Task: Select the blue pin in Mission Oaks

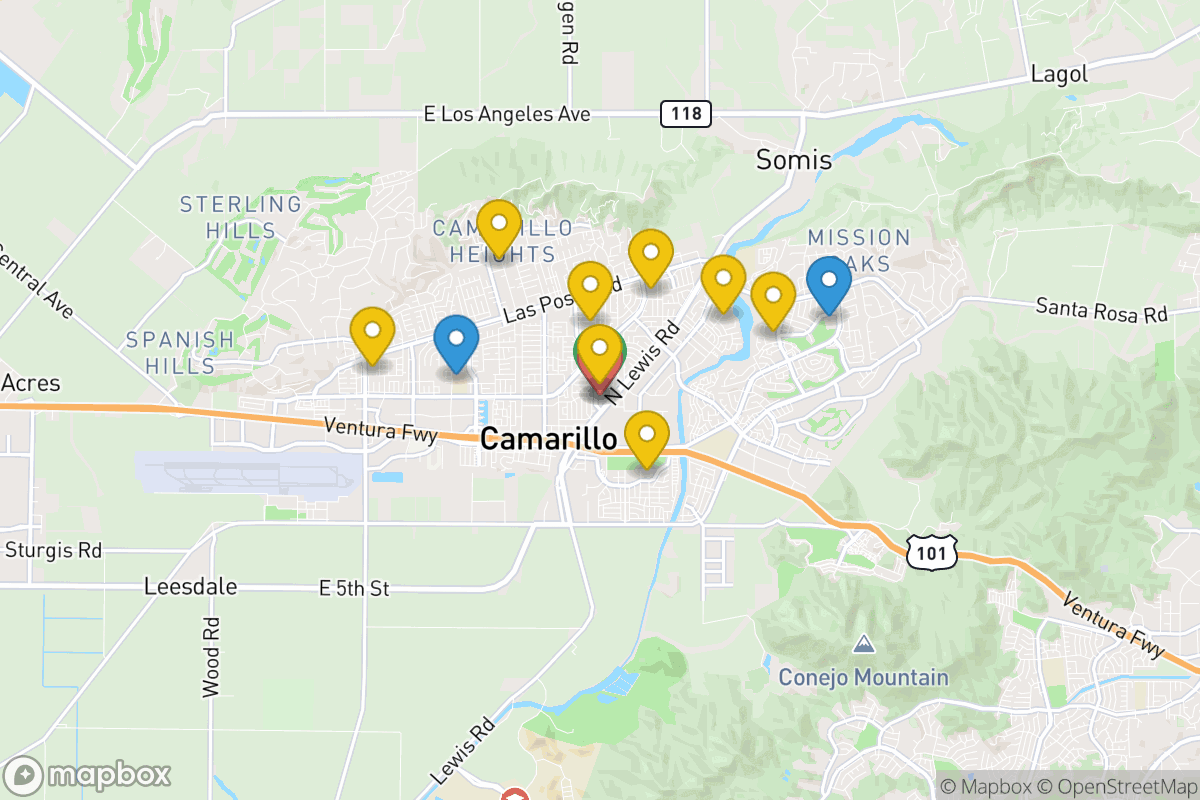Action: coord(828,281)
